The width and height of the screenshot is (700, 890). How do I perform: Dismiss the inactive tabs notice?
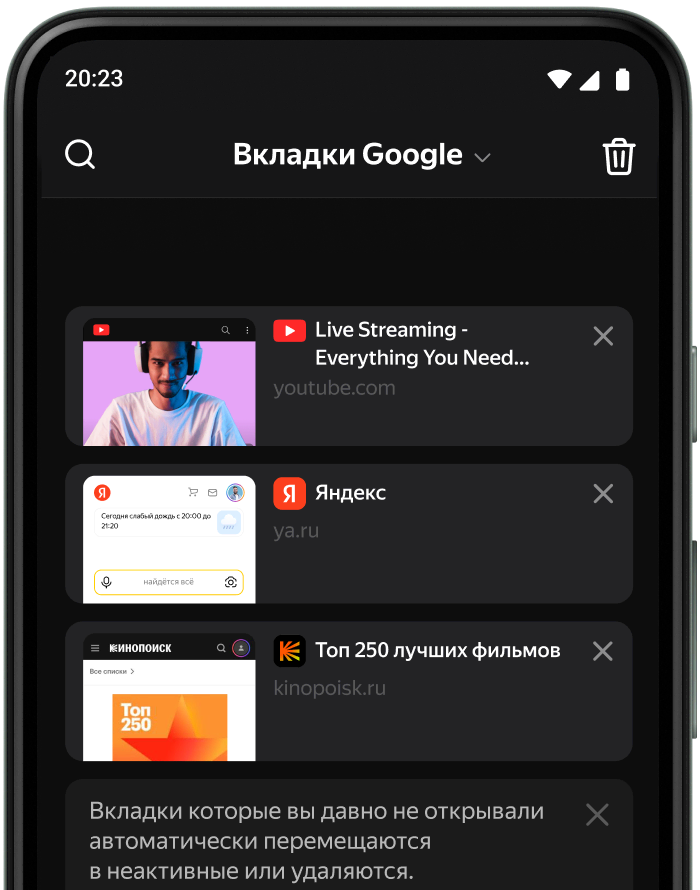coord(597,815)
